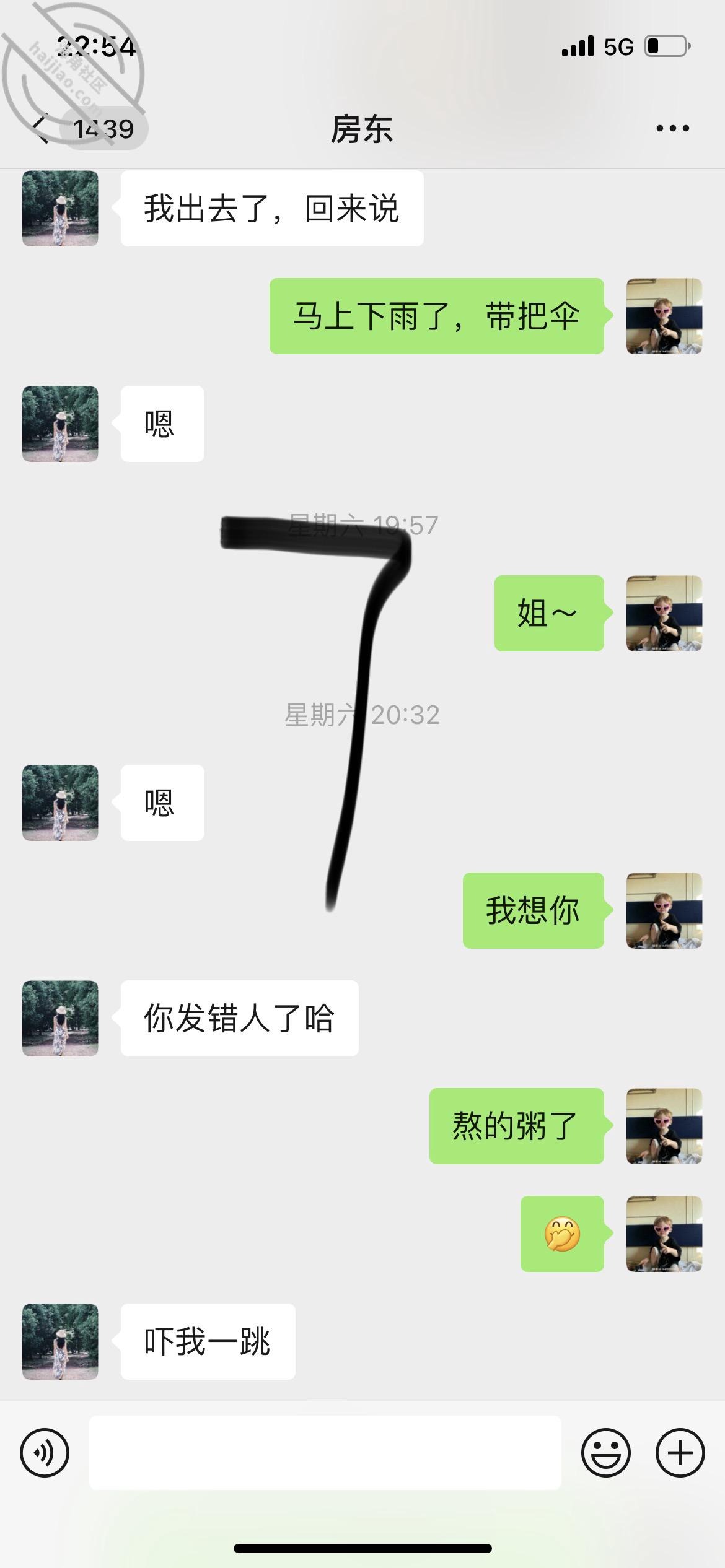The image size is (725, 1568).
Task: Open the emoji sticker panel
Action: pyautogui.click(x=606, y=1453)
